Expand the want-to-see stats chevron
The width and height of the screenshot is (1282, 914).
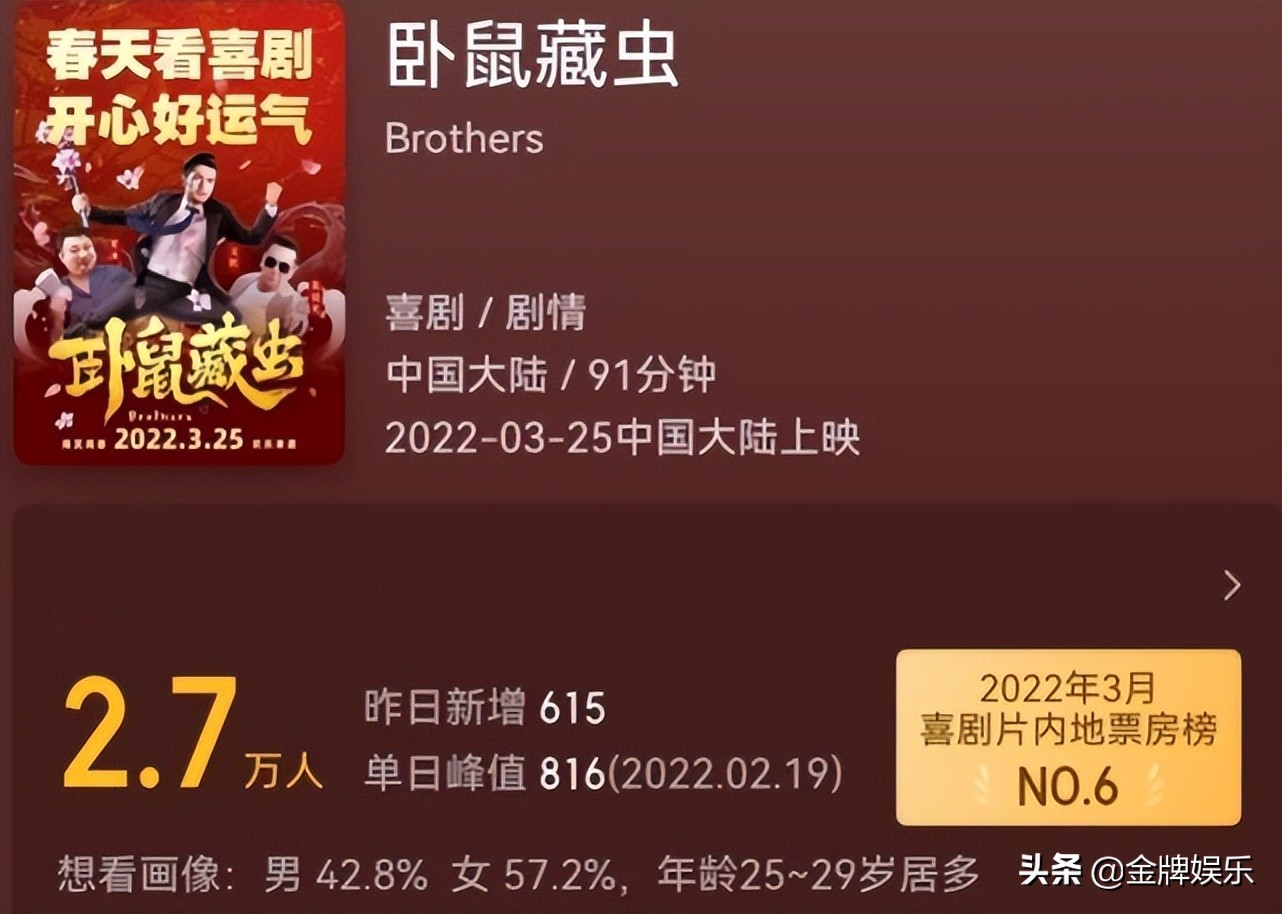click(x=1232, y=586)
